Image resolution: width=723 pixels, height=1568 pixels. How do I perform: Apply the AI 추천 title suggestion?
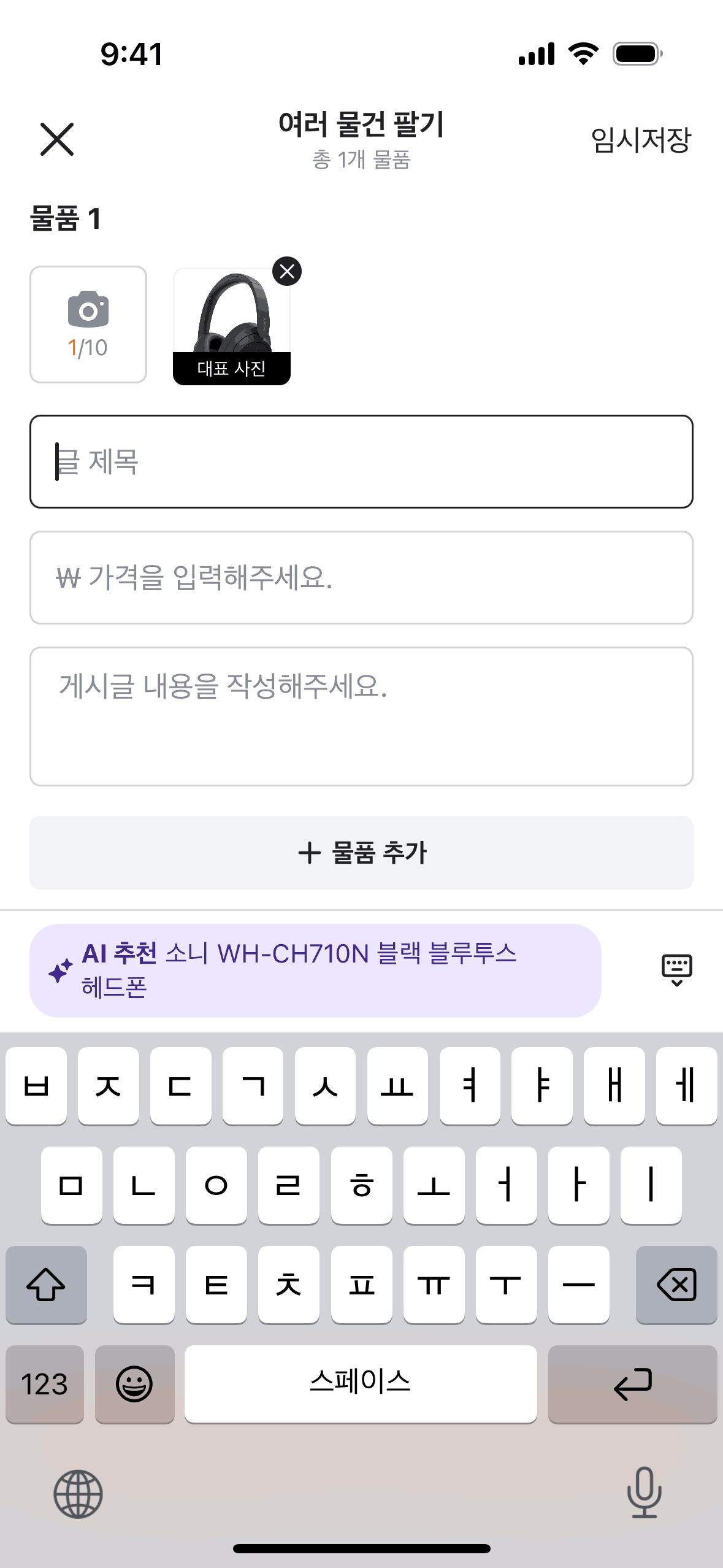315,970
